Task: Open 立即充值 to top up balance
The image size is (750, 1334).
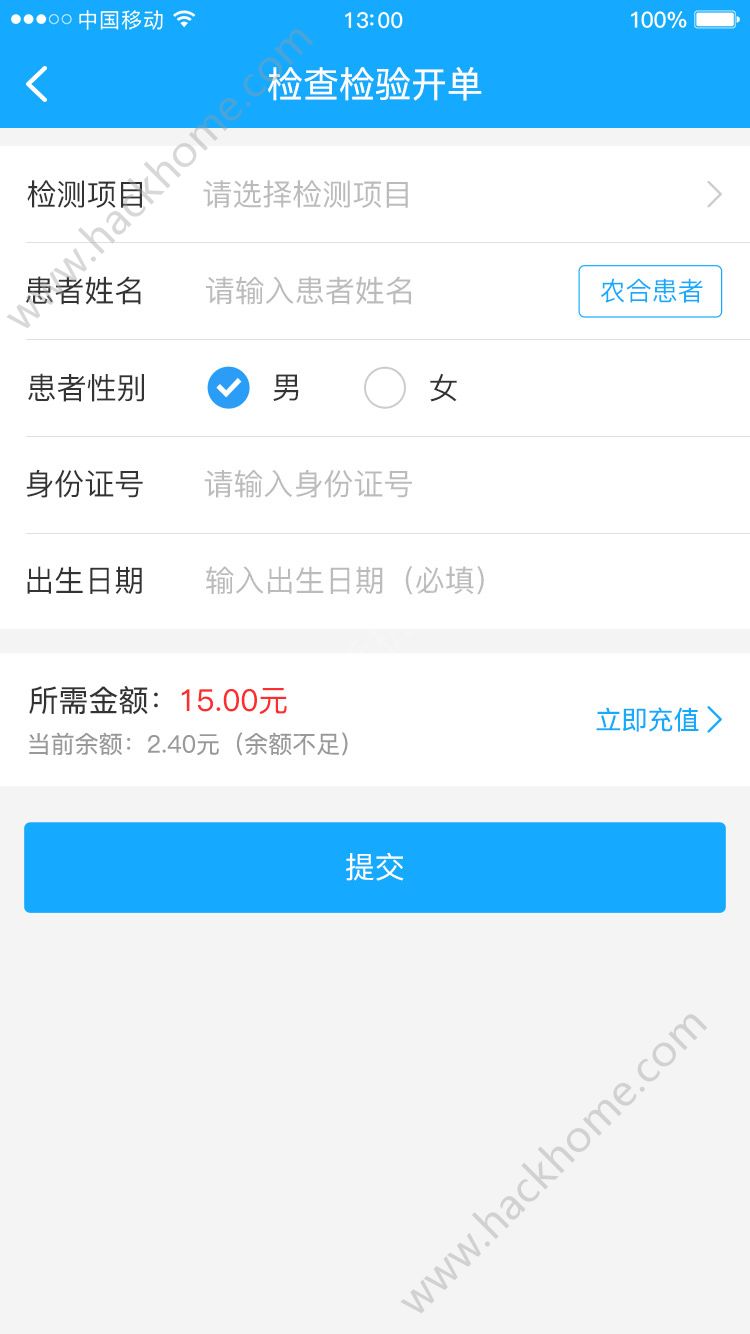Action: pyautogui.click(x=658, y=720)
